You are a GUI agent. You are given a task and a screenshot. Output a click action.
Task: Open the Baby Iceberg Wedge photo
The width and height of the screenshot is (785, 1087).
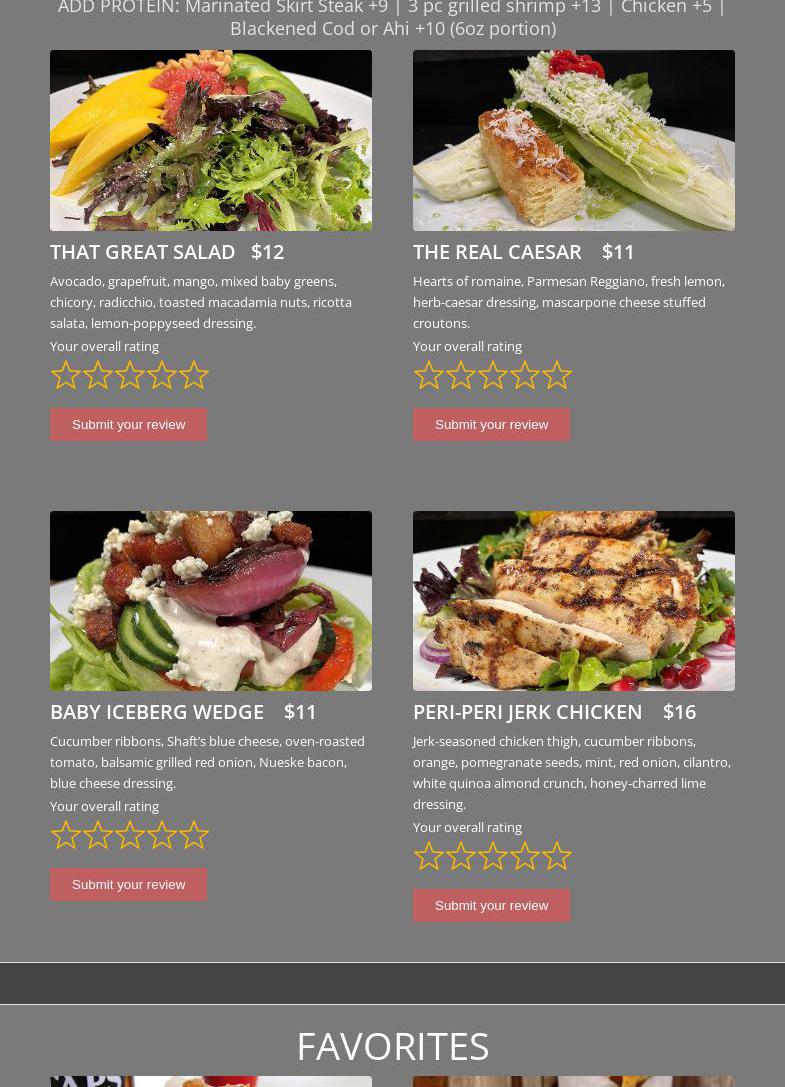[211, 601]
